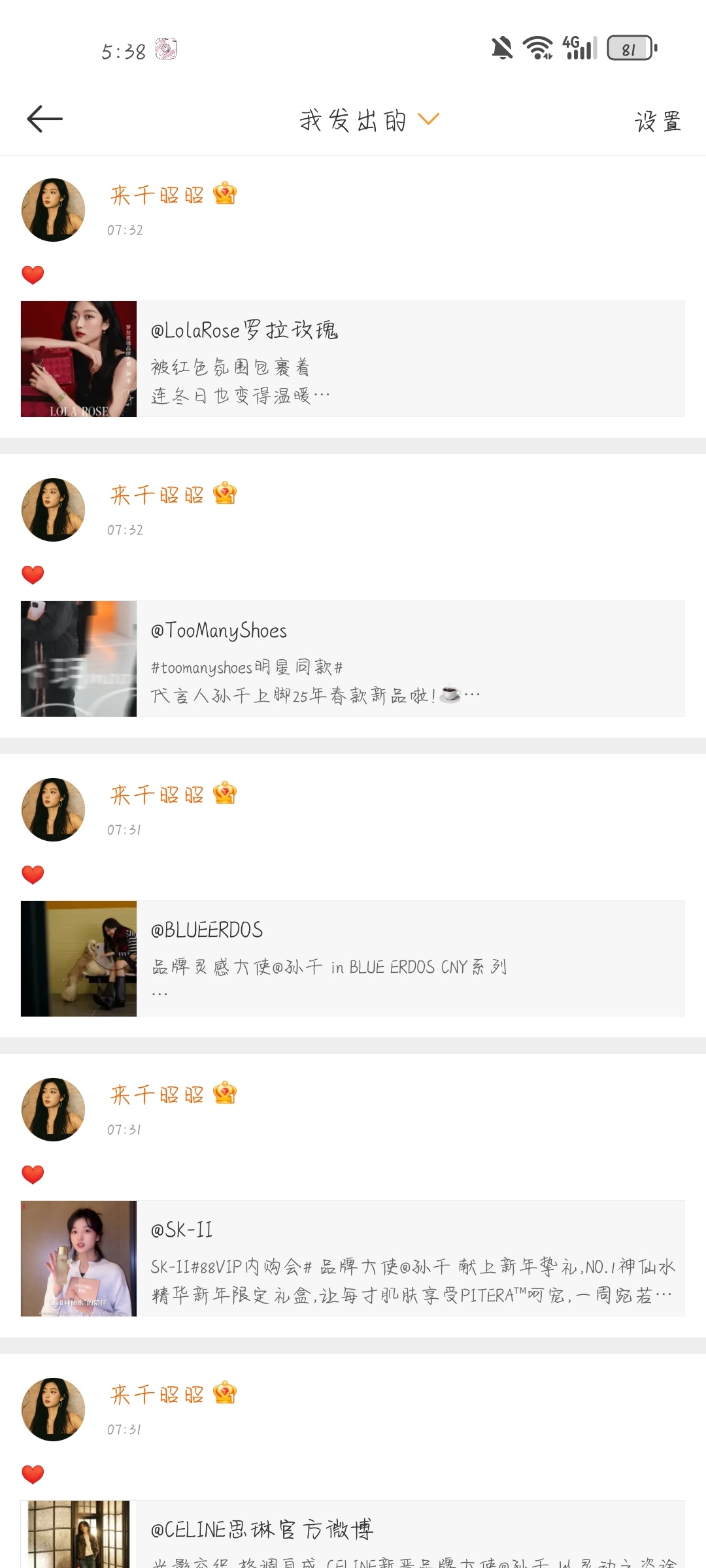Open the liked @LolaRose罗拉玫瑰 post card
Viewport: 706px width, 1568px height.
point(353,359)
